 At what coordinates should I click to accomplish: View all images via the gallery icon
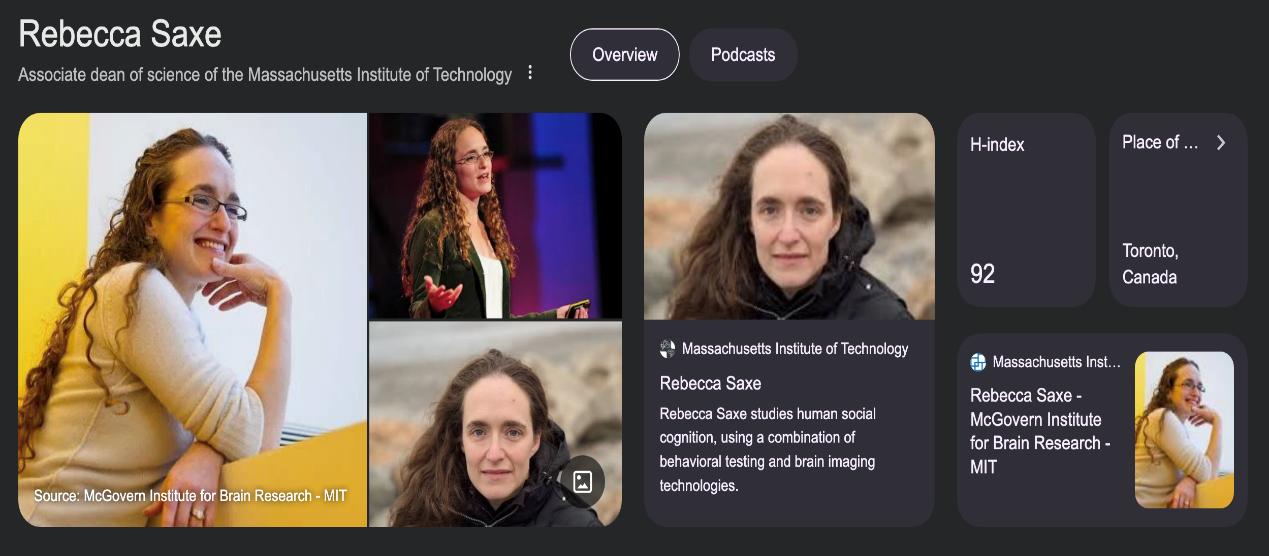tap(582, 482)
